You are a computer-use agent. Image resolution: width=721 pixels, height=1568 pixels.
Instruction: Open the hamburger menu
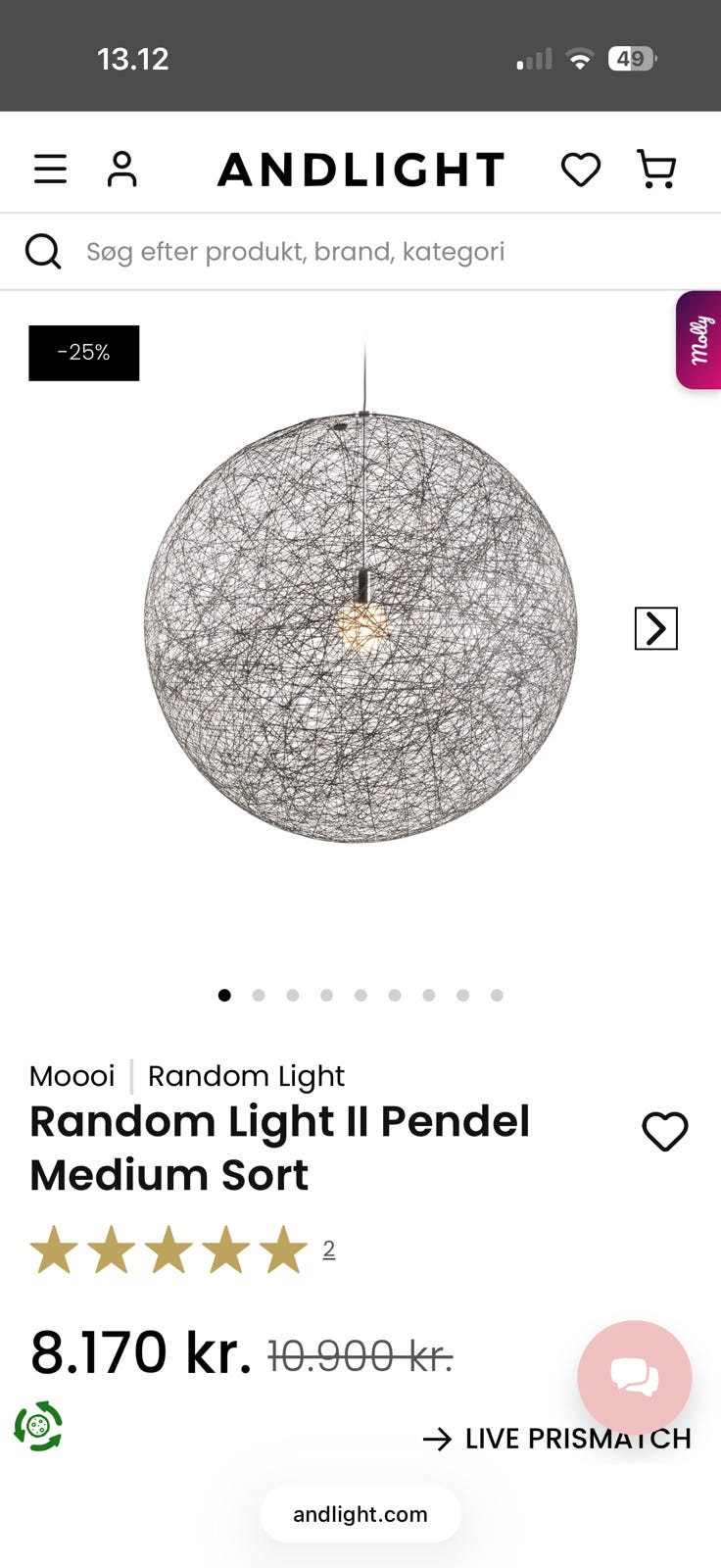tap(50, 170)
